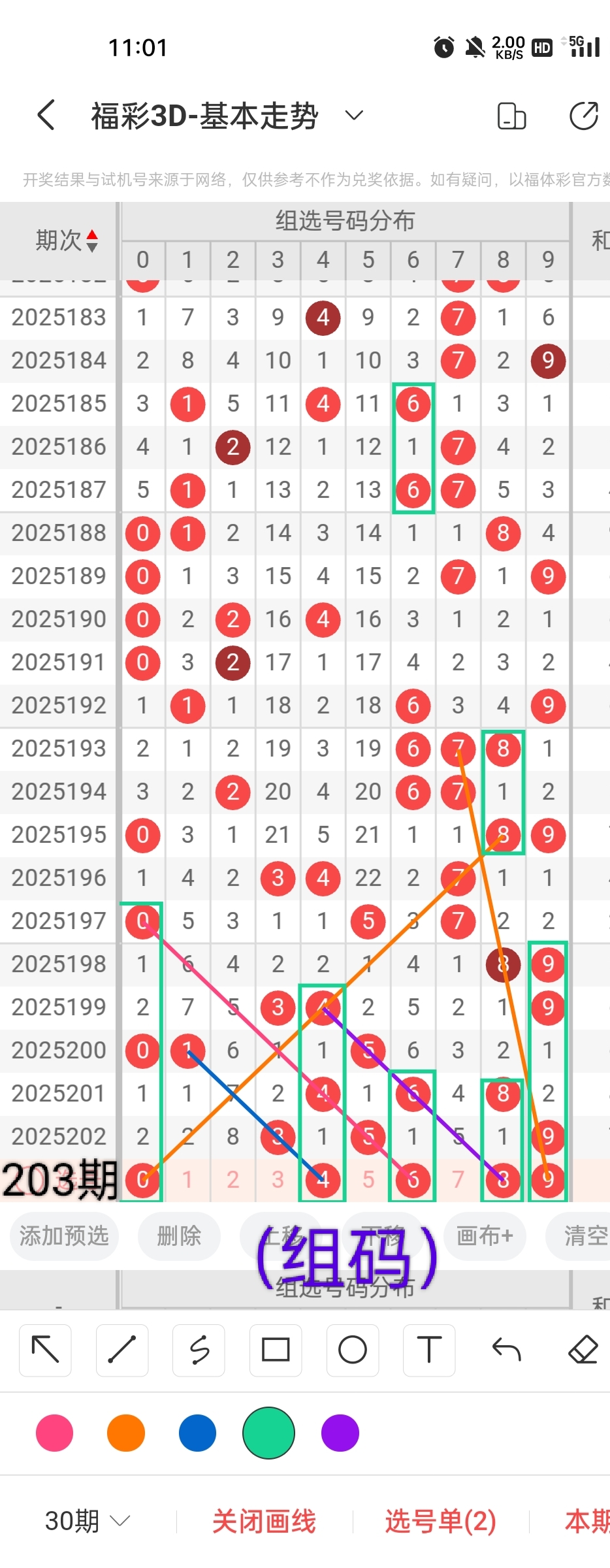
Task: Expand the 福彩3D-基本走势 title dropdown
Action: tap(354, 116)
